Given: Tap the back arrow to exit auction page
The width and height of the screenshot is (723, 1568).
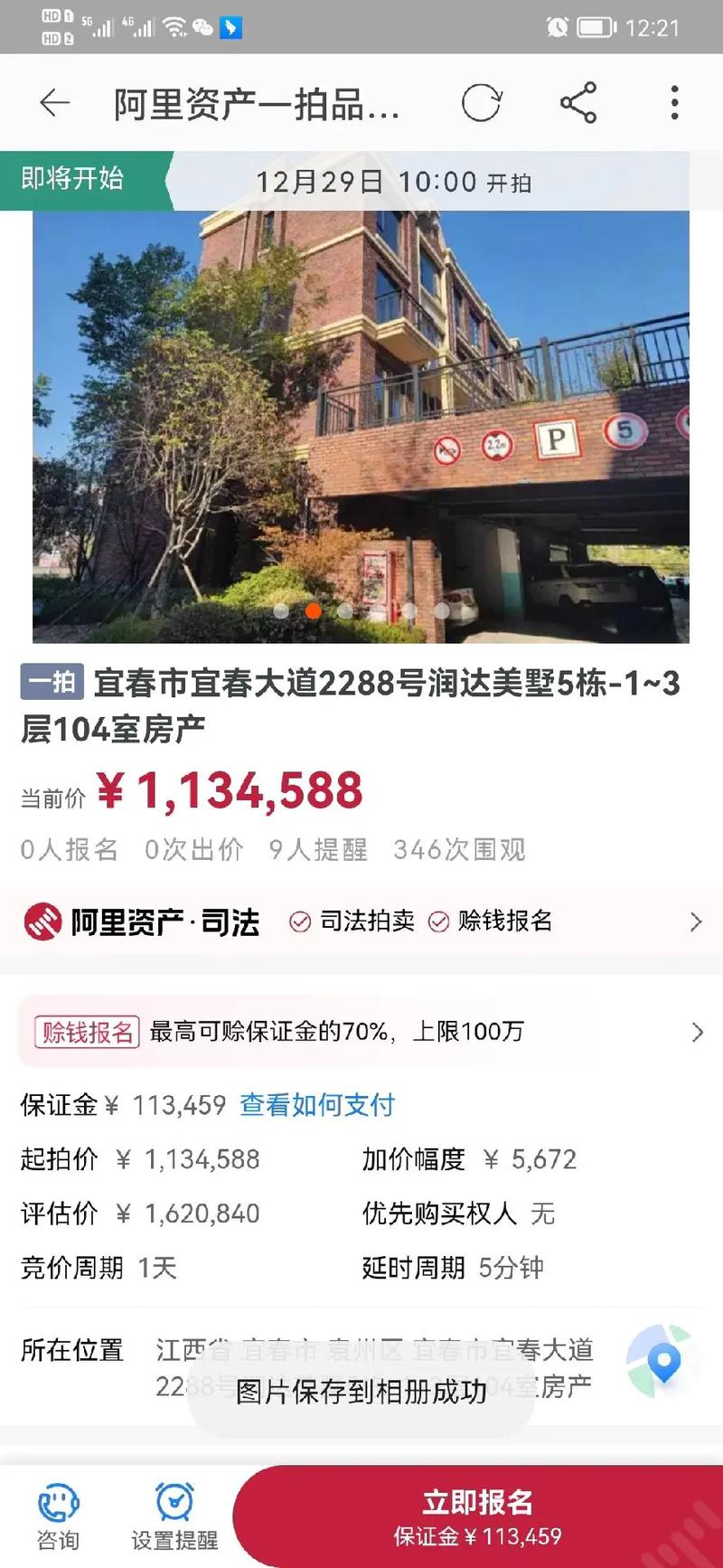Looking at the screenshot, I should [x=55, y=102].
